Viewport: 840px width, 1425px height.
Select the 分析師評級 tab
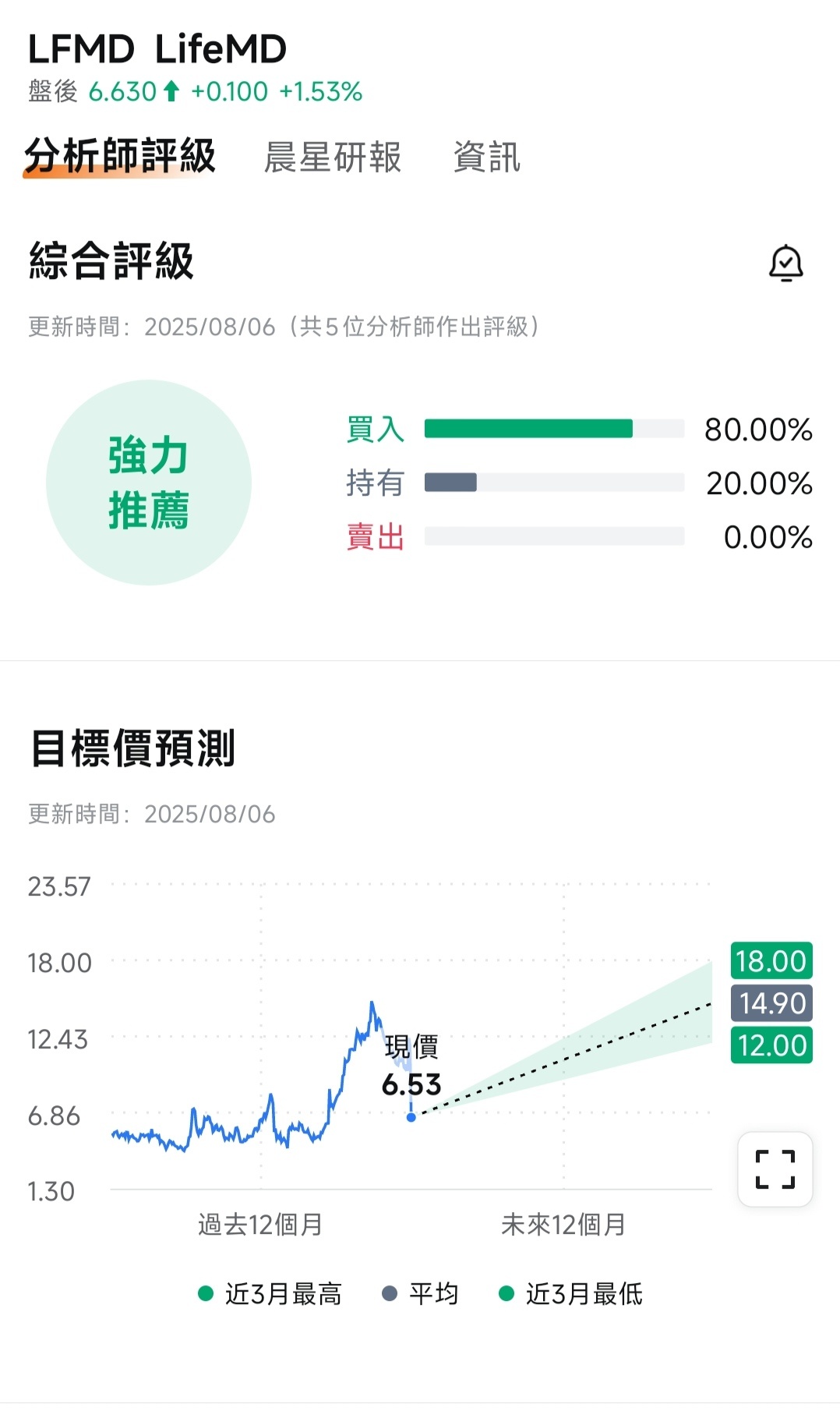(120, 156)
